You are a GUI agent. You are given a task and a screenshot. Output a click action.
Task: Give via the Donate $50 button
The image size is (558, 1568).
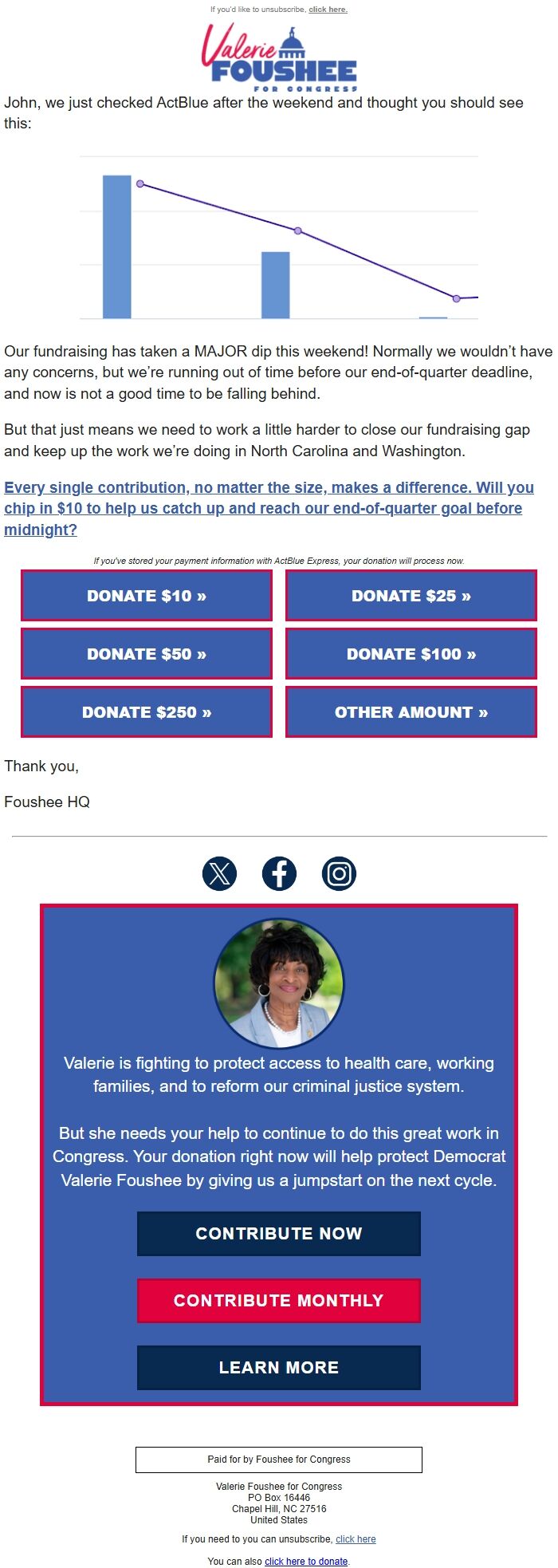pyautogui.click(x=147, y=654)
